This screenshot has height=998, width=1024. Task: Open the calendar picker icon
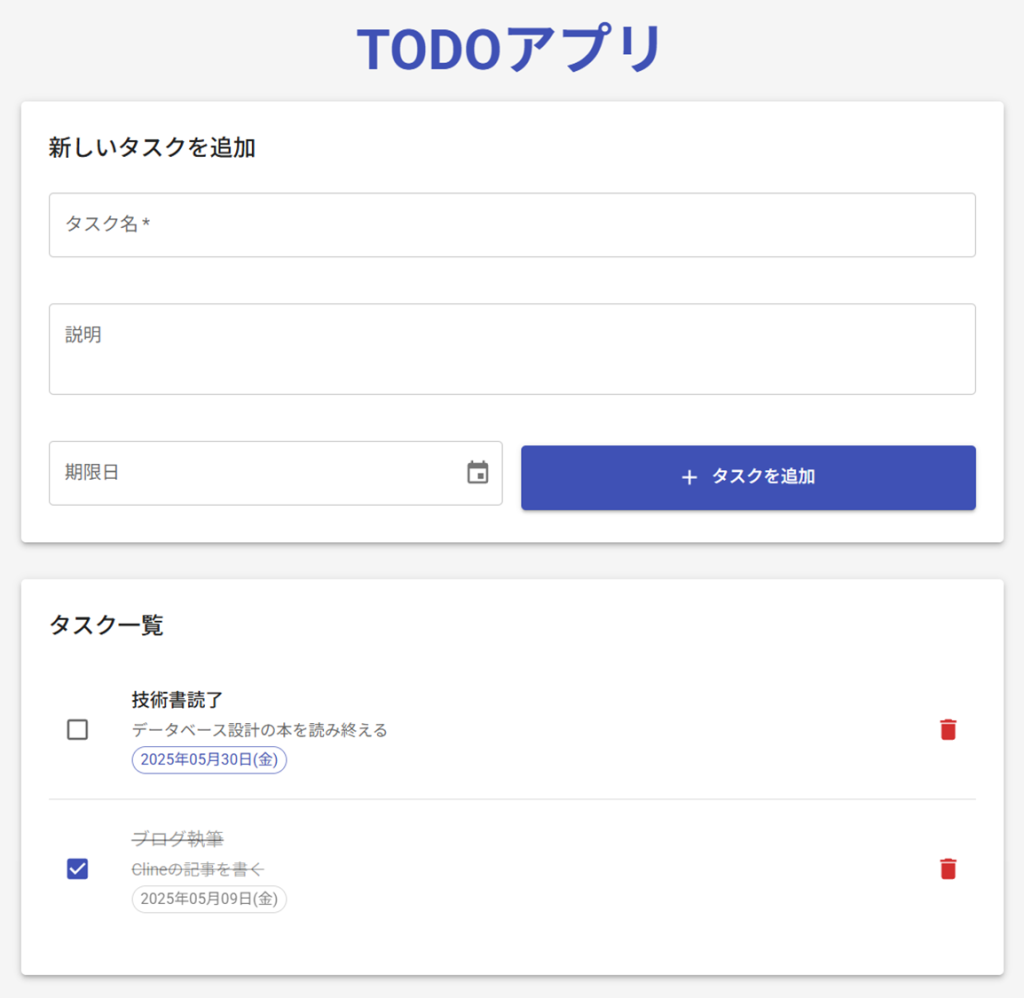[478, 473]
